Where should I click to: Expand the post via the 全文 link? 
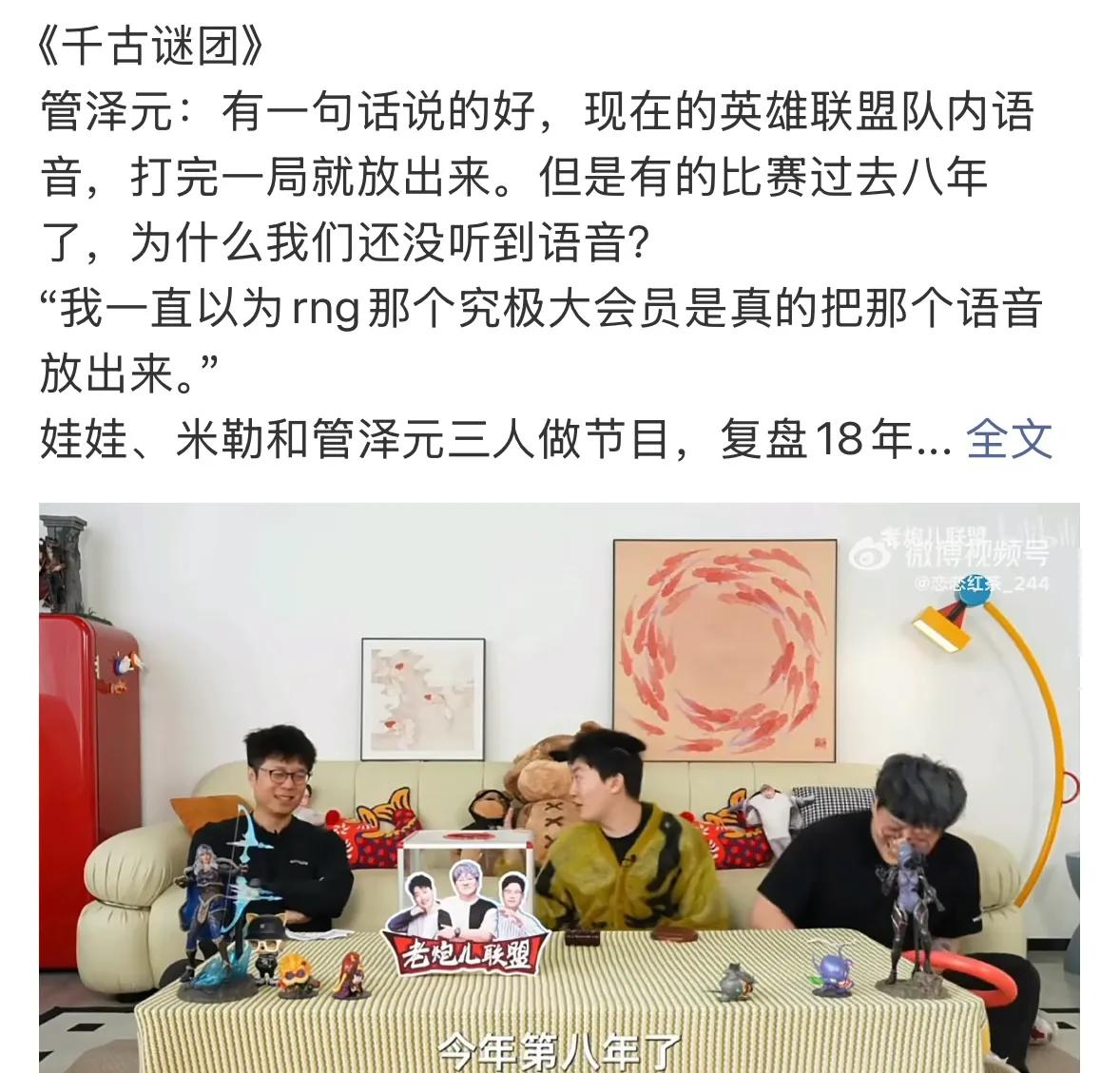click(x=1009, y=440)
